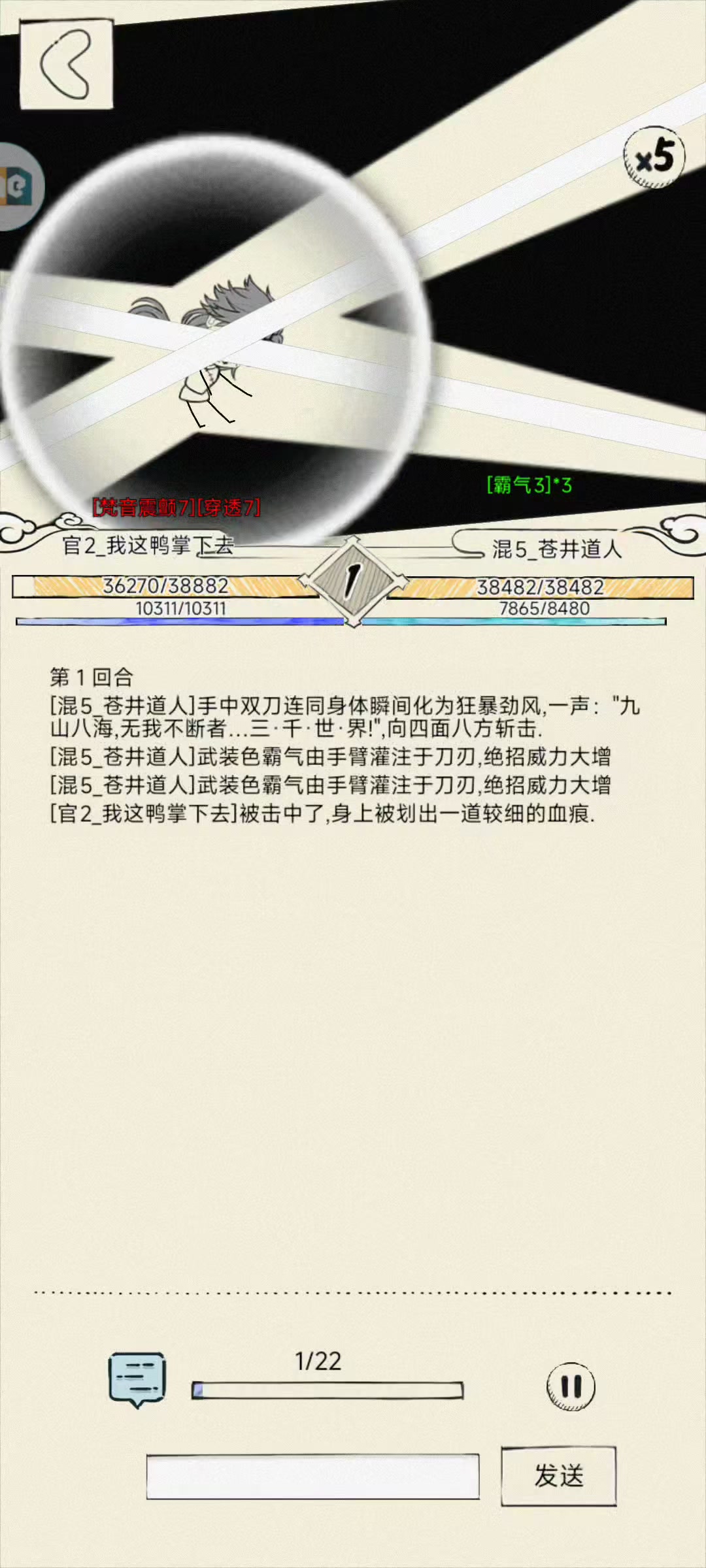Screen dimensions: 706x1568
Task: Seek along the 1/22 round progress bar
Action: [327, 1390]
